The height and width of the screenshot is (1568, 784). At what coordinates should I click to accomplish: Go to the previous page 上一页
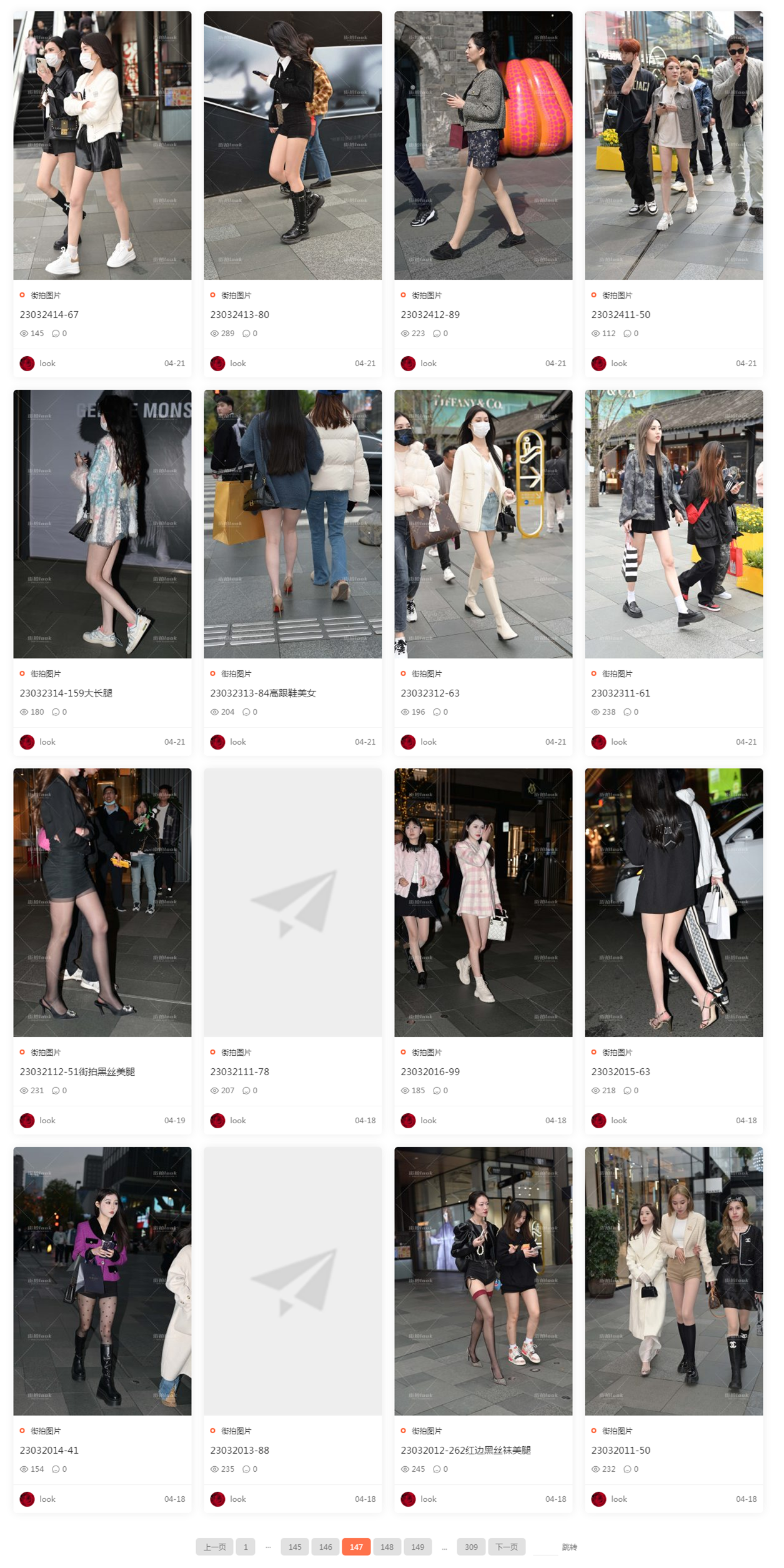214,1547
